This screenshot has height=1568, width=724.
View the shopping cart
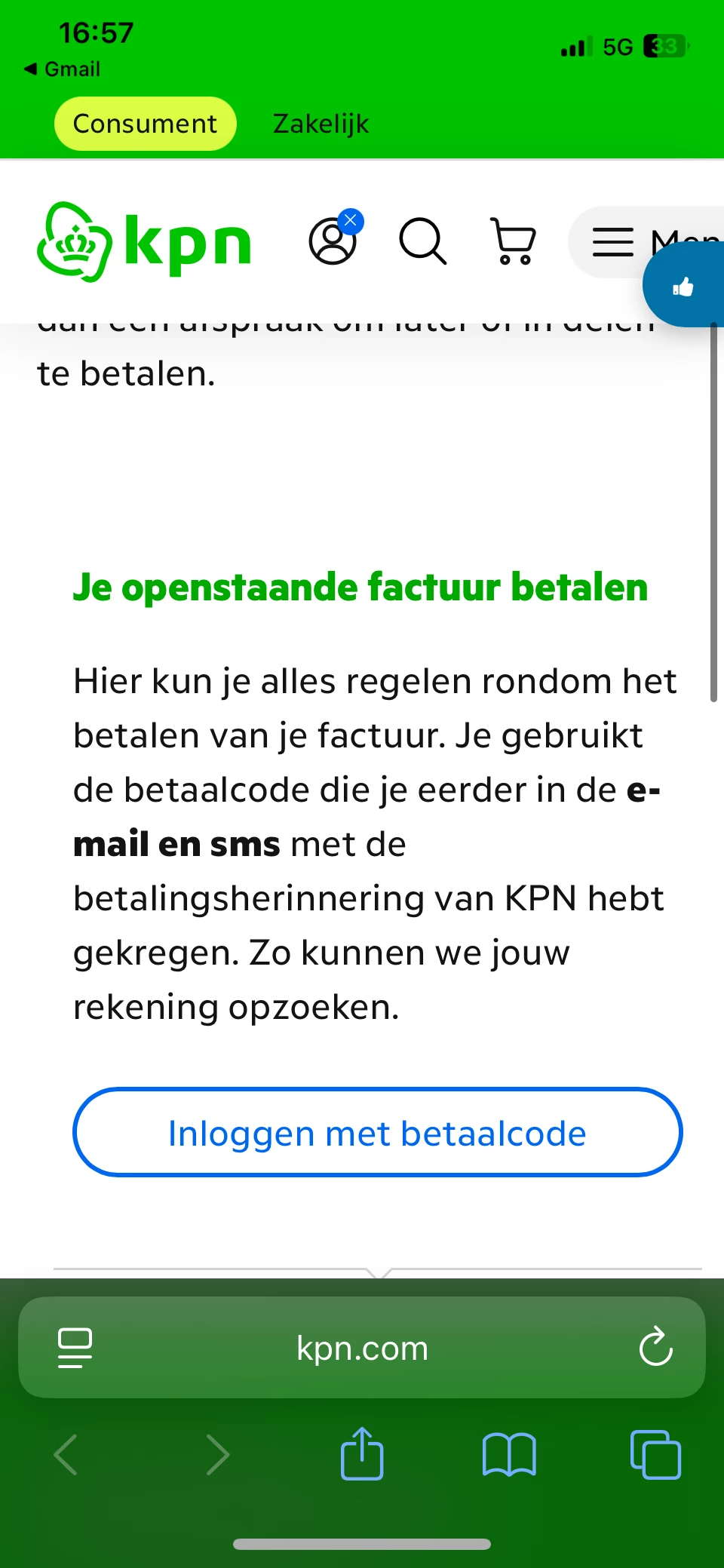tap(514, 241)
